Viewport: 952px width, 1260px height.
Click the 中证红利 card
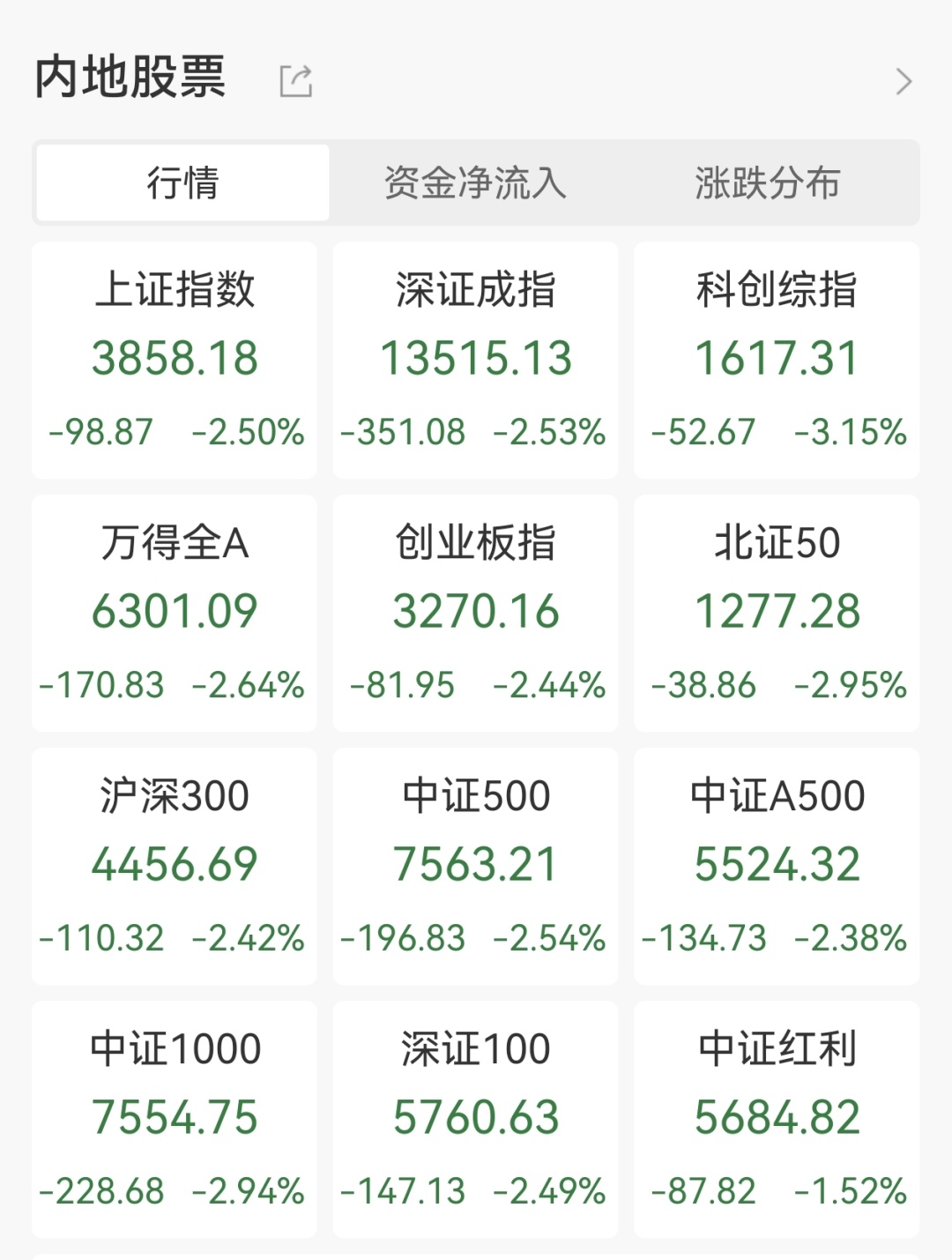click(x=775, y=1115)
